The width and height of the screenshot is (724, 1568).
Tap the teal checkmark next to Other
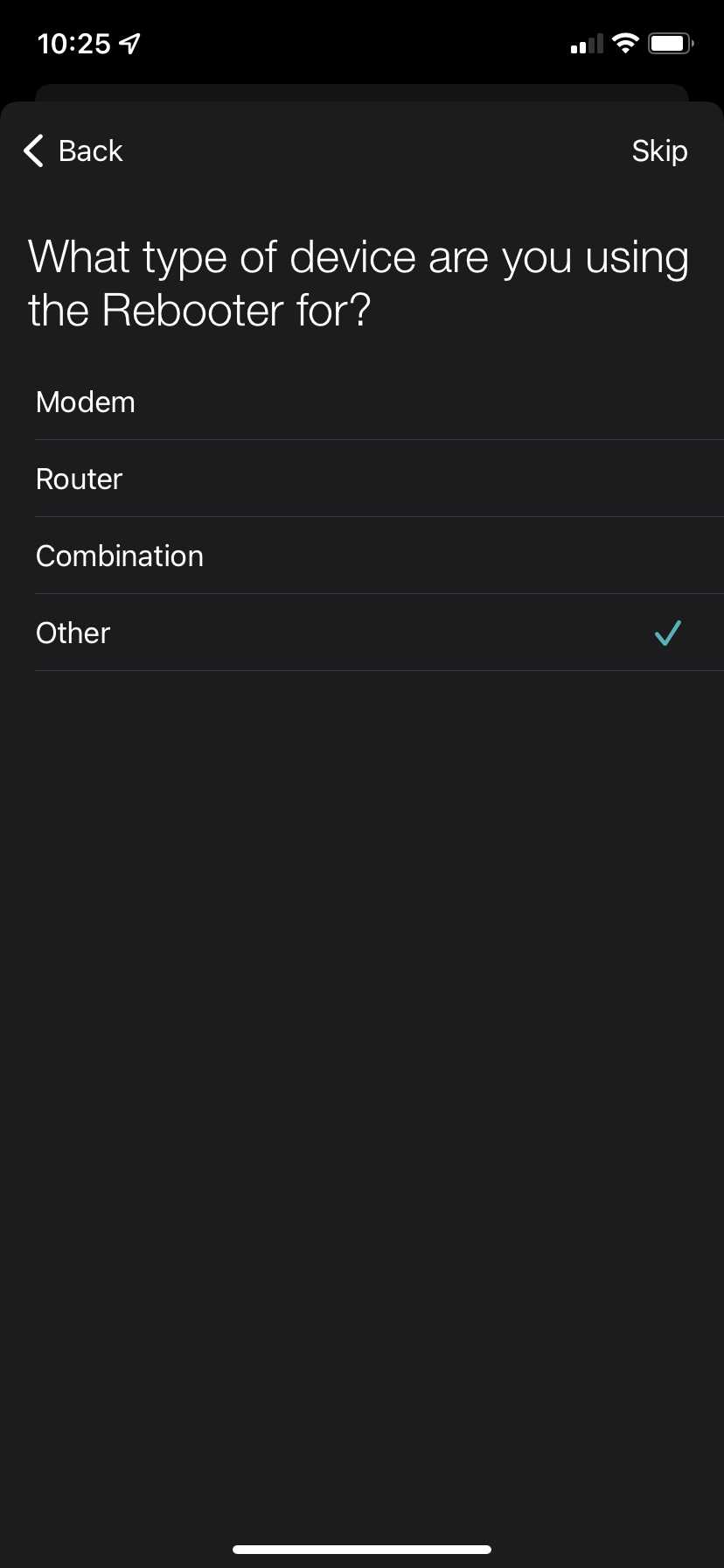667,632
